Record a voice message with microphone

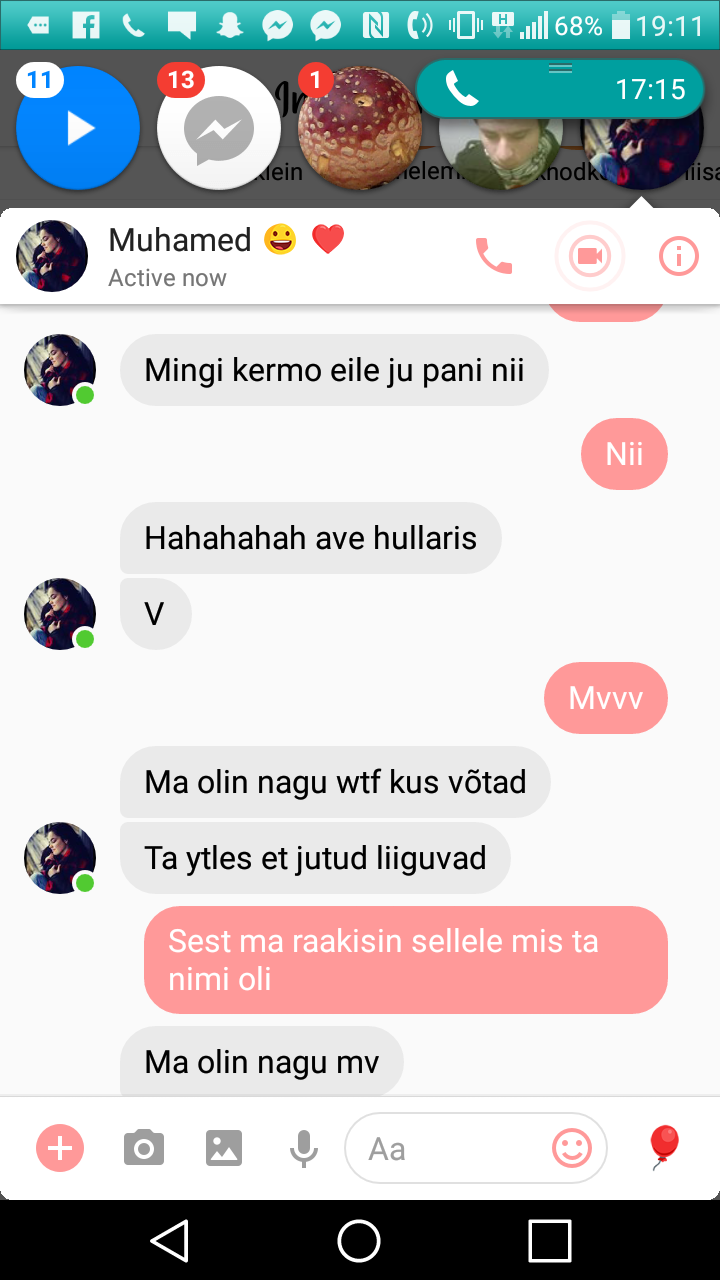point(303,1148)
